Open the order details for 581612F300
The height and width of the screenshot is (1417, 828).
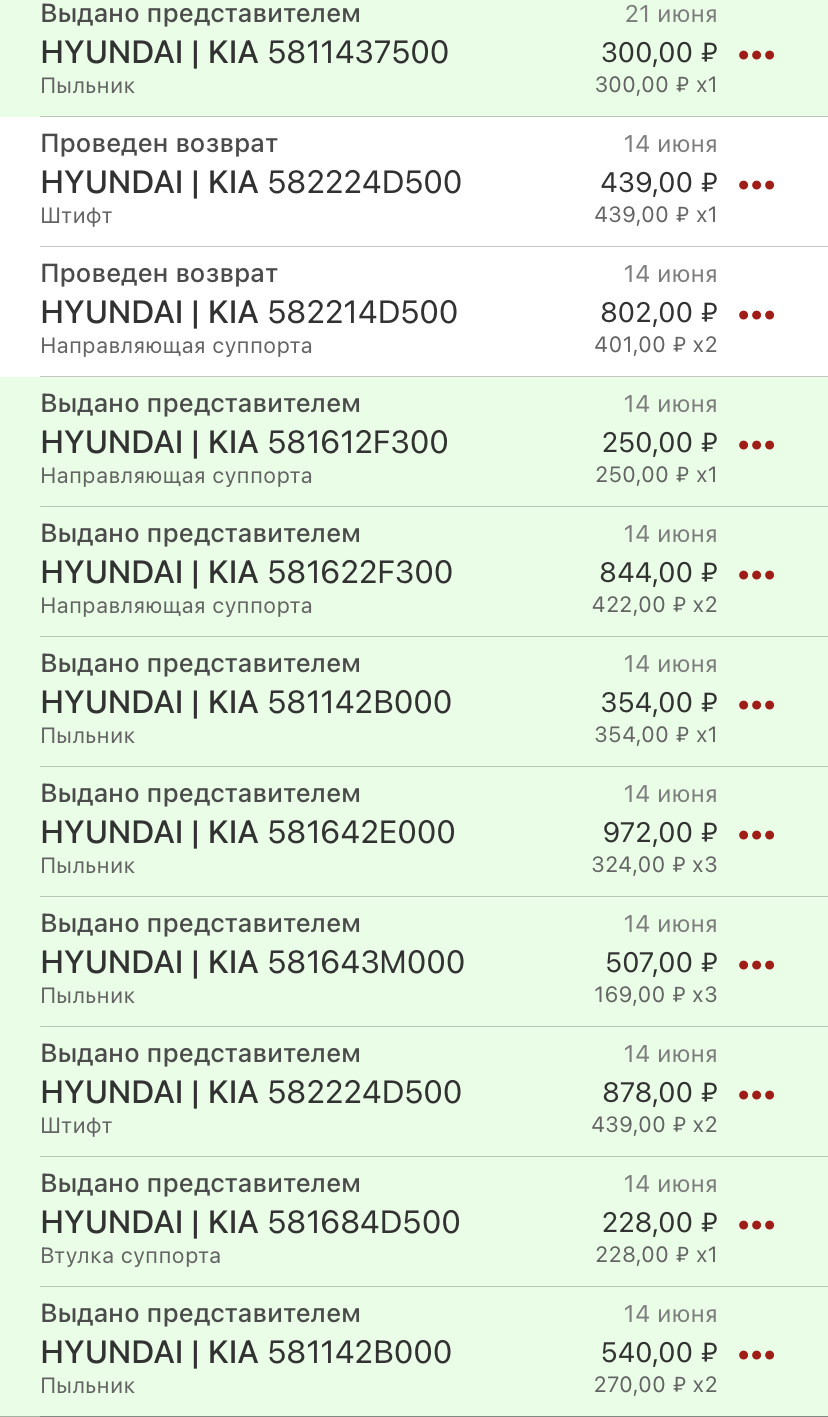[414, 442]
